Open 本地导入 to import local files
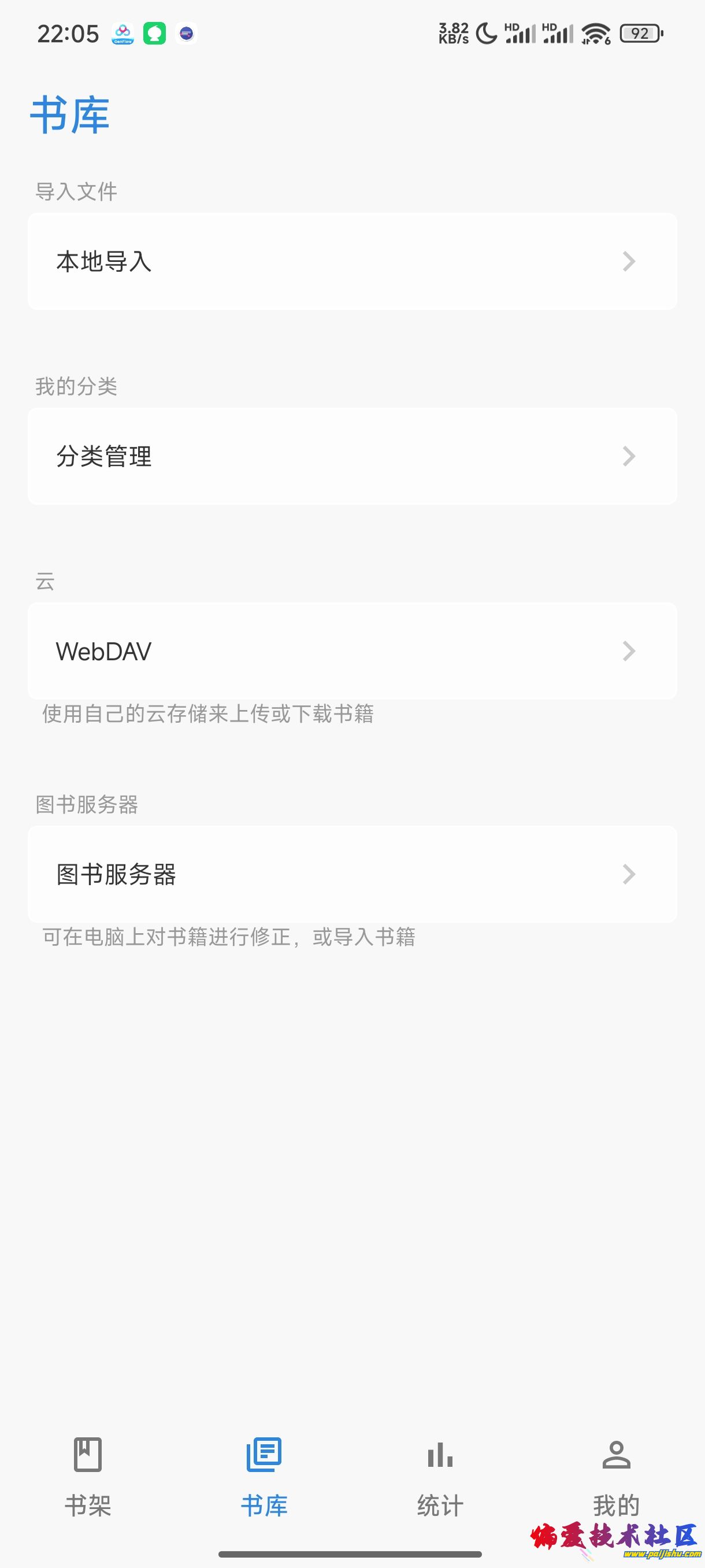Viewport: 705px width, 1568px height. [351, 261]
